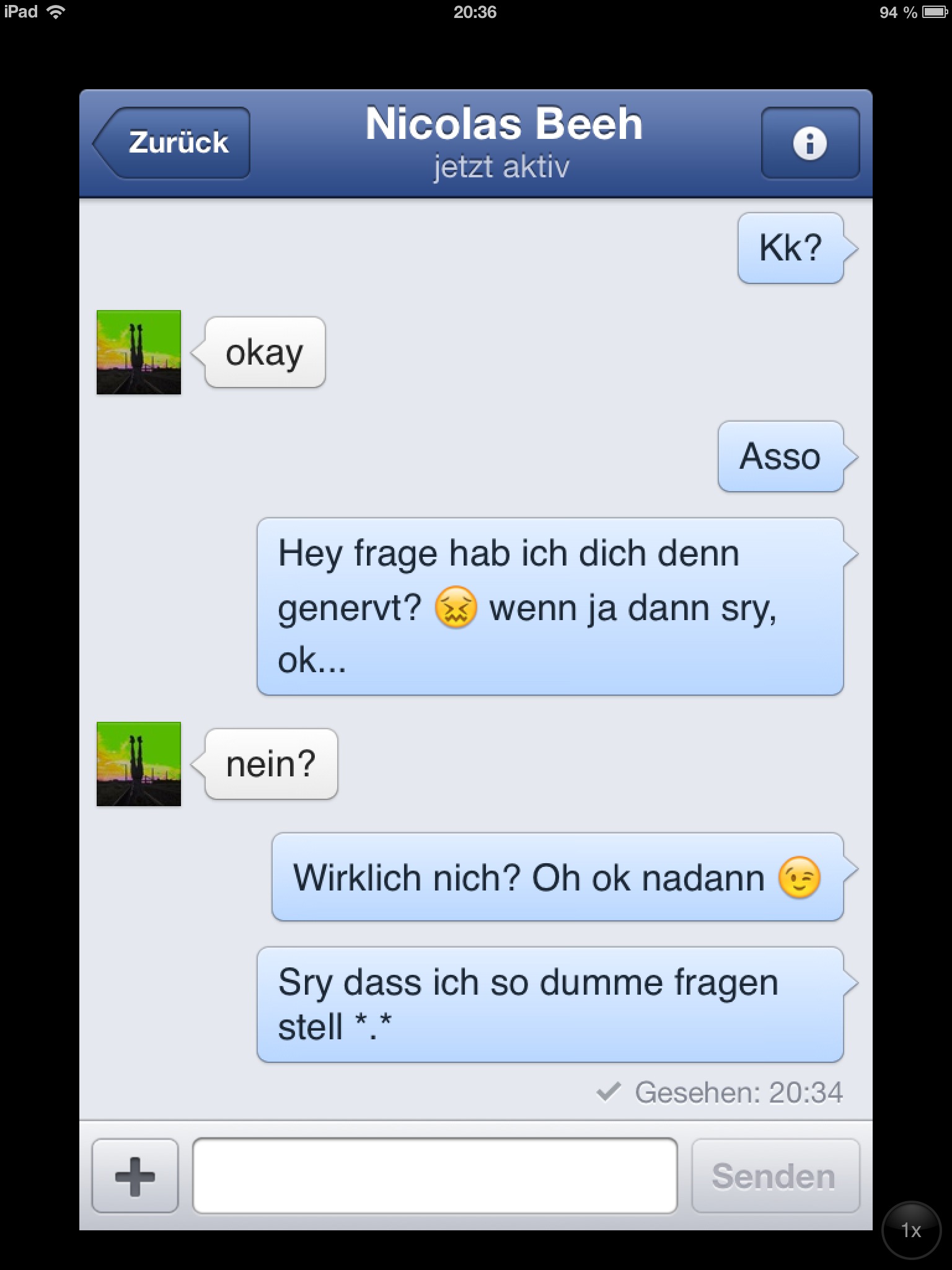Go back using the Zurück button
Image resolution: width=952 pixels, height=1270 pixels.
point(174,143)
